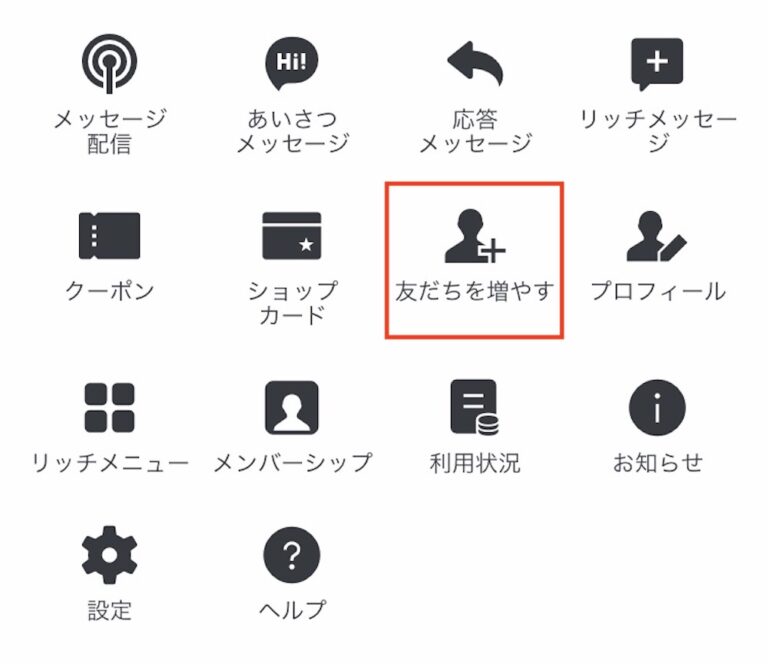This screenshot has height=664, width=768.
Task: View 利用状況 (usage status)
Action: 474,408
